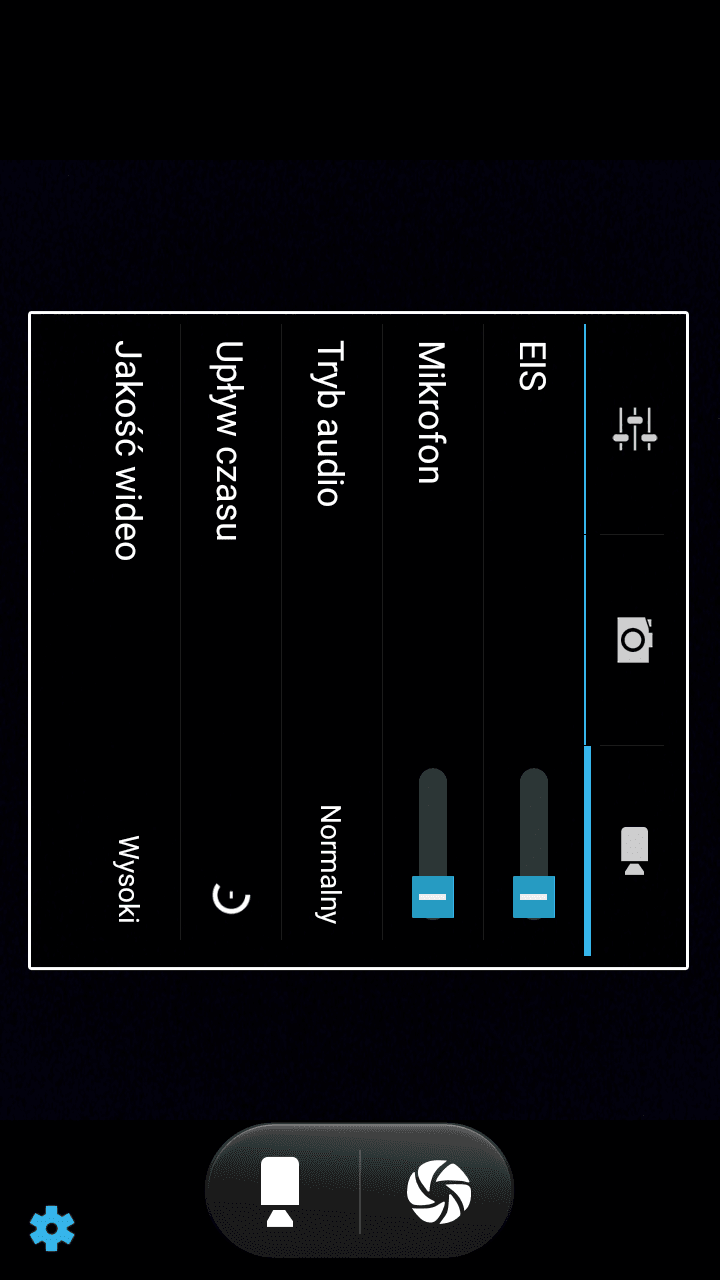The height and width of the screenshot is (1280, 720).
Task: Toggle the EIS switch
Action: (x=534, y=843)
